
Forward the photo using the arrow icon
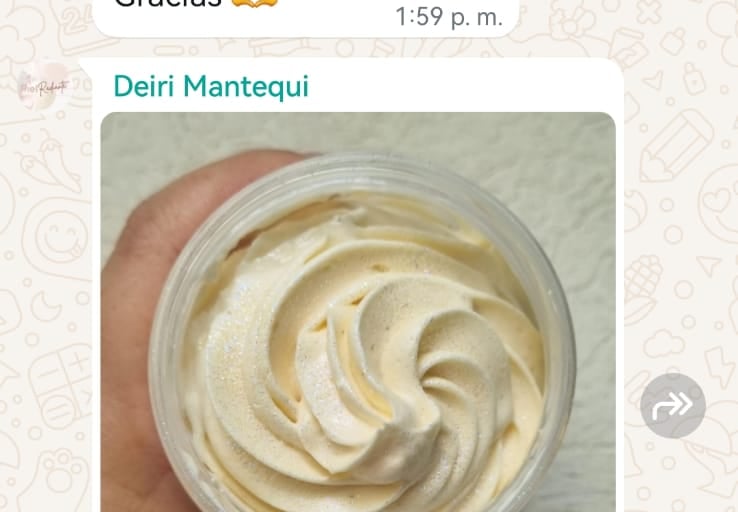[x=673, y=405]
